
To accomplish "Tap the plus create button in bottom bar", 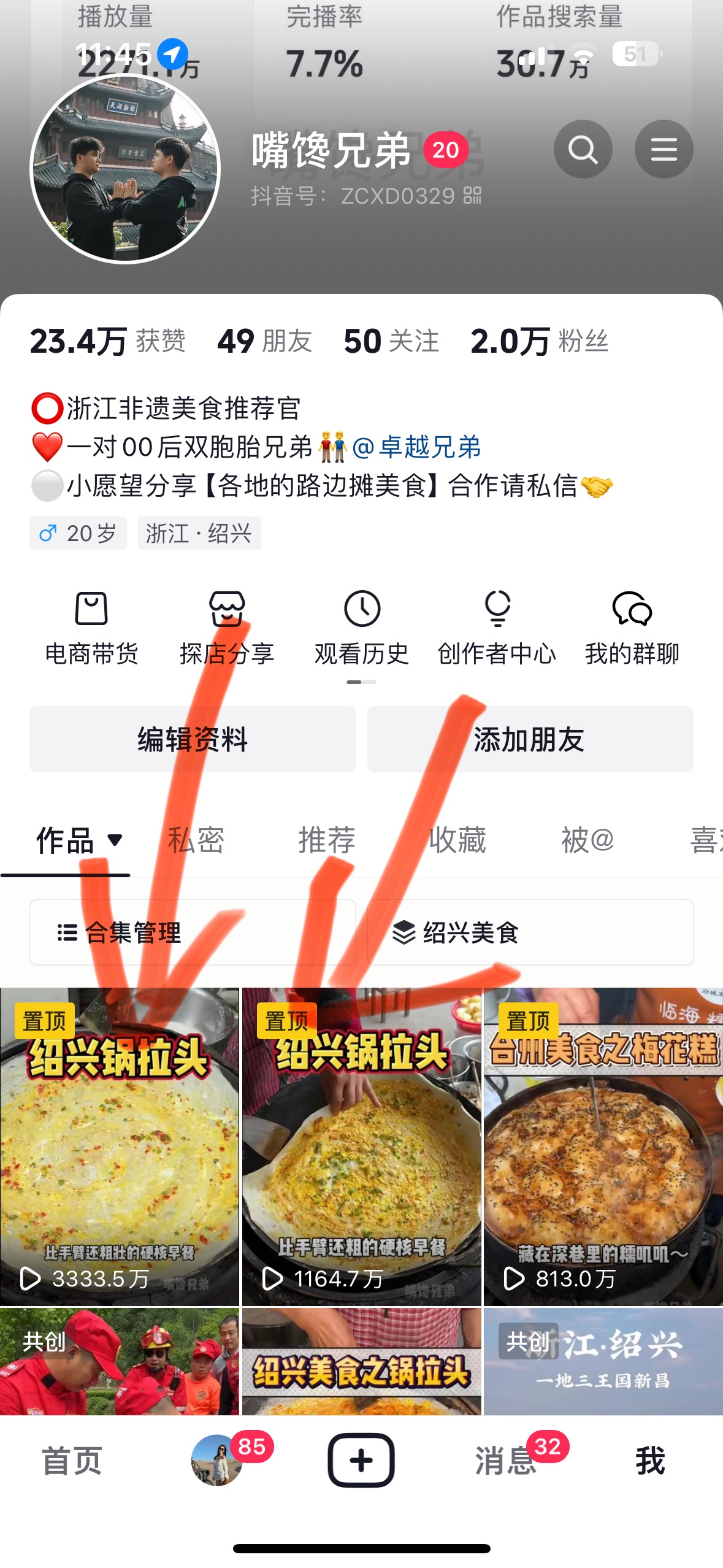I will tap(361, 1460).
